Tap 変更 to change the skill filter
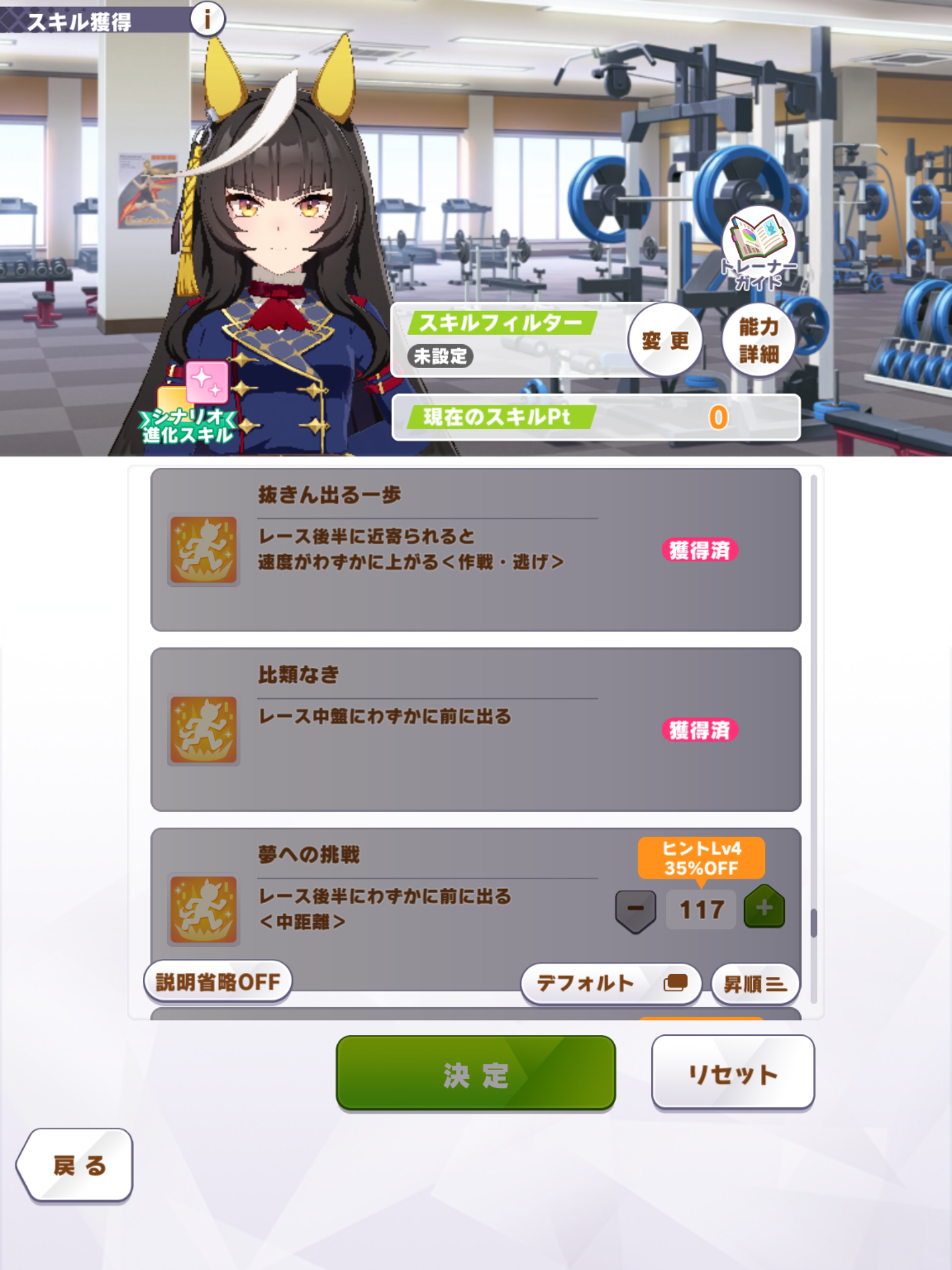952x1270 pixels. [665, 340]
